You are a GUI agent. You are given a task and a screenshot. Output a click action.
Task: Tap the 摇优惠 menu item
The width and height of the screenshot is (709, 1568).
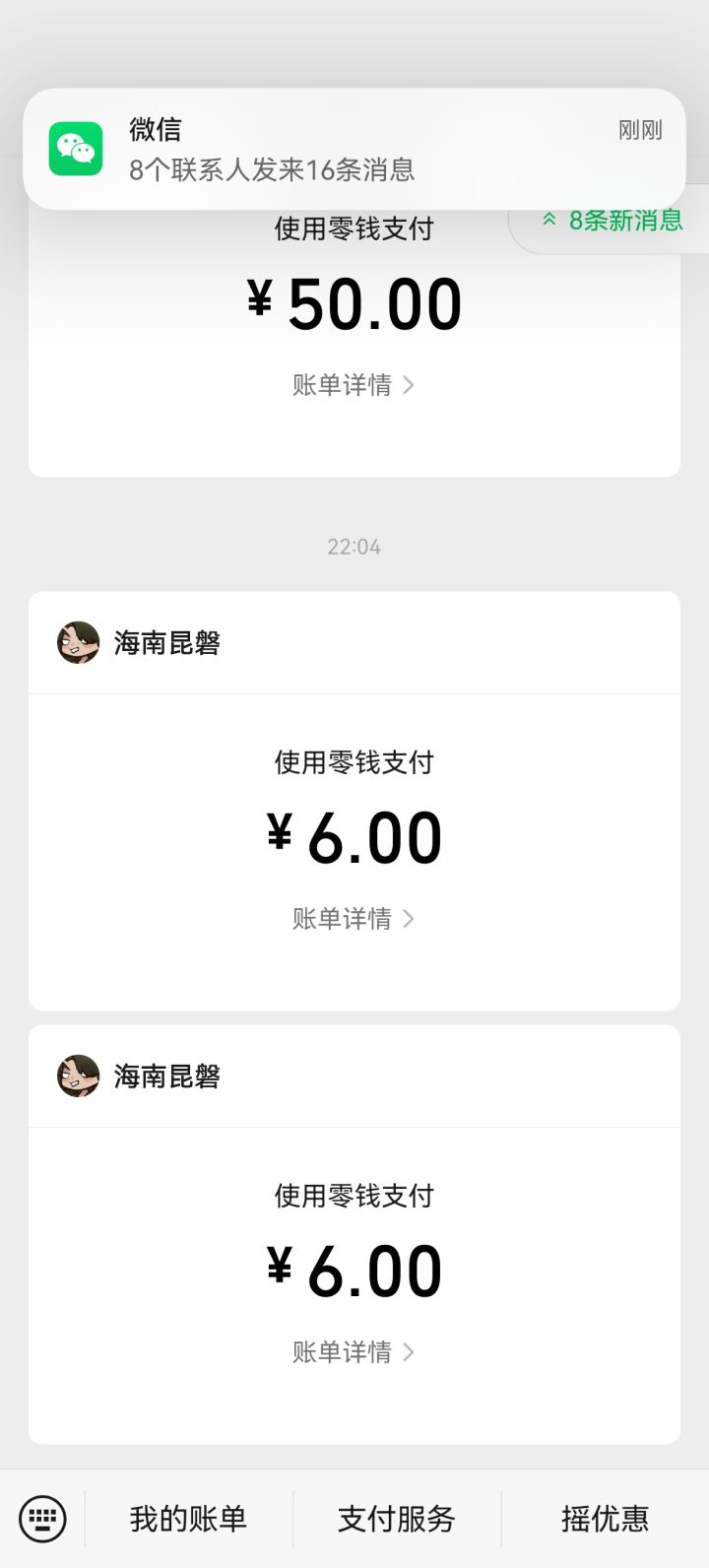point(605,1518)
